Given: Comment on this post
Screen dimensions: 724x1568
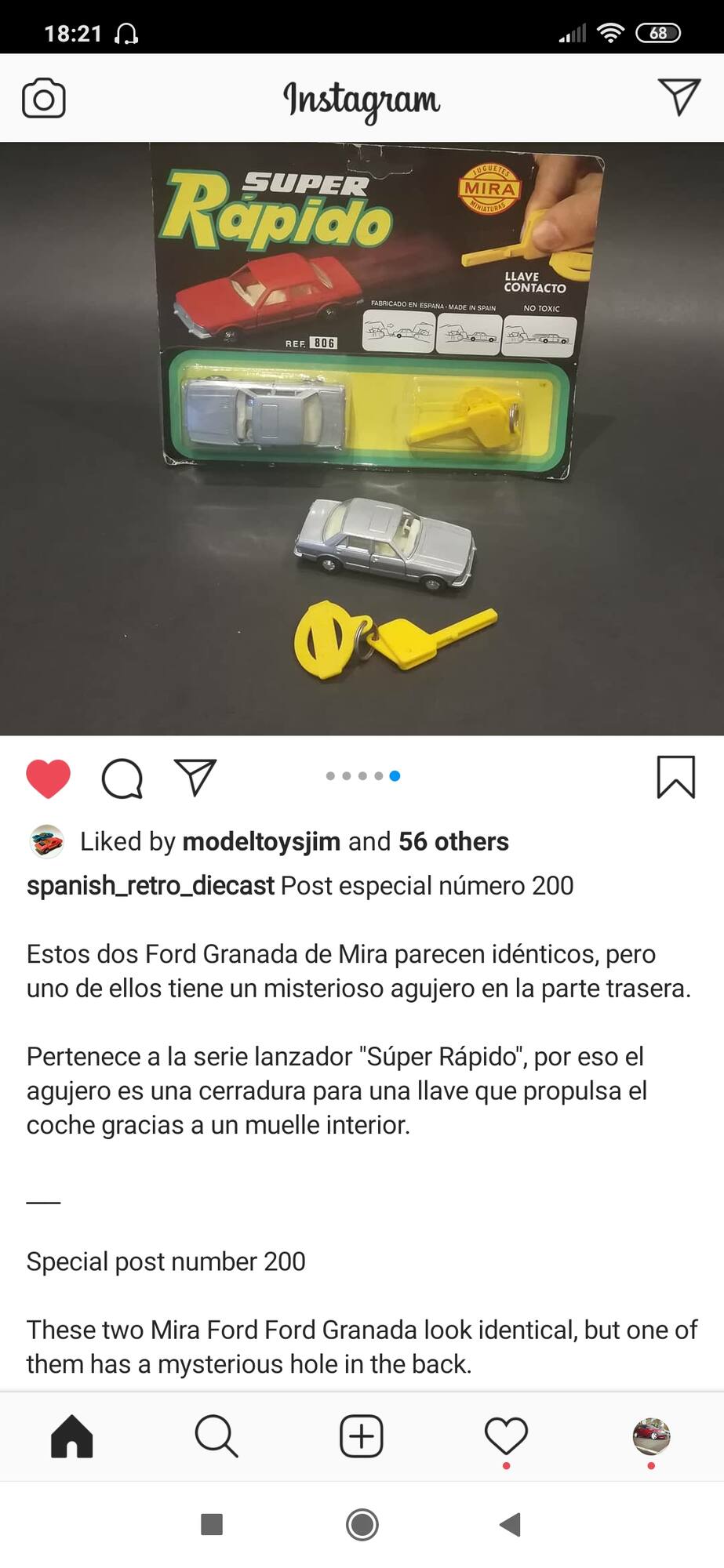Looking at the screenshot, I should pos(122,779).
